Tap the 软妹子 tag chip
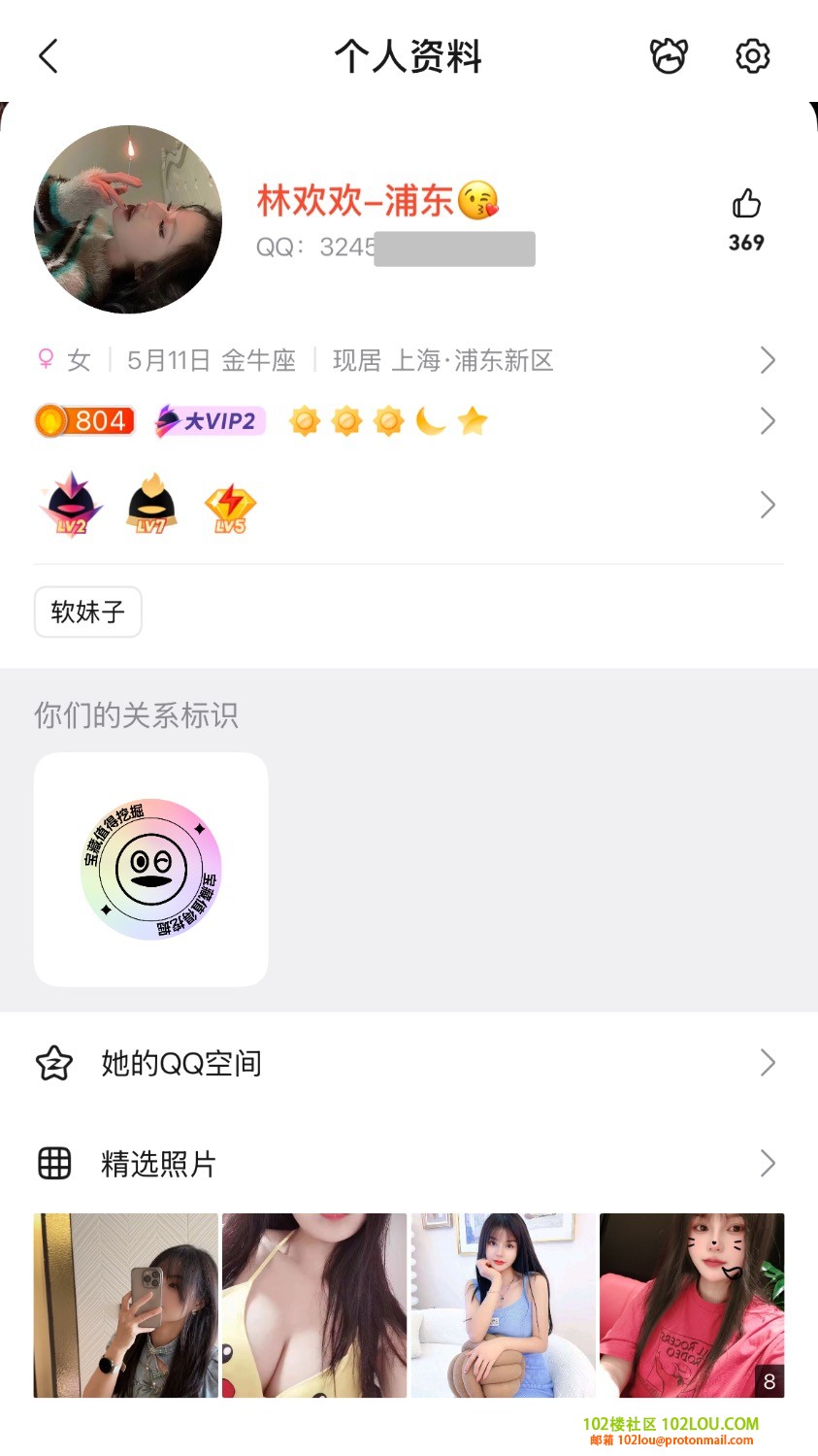 pyautogui.click(x=88, y=612)
